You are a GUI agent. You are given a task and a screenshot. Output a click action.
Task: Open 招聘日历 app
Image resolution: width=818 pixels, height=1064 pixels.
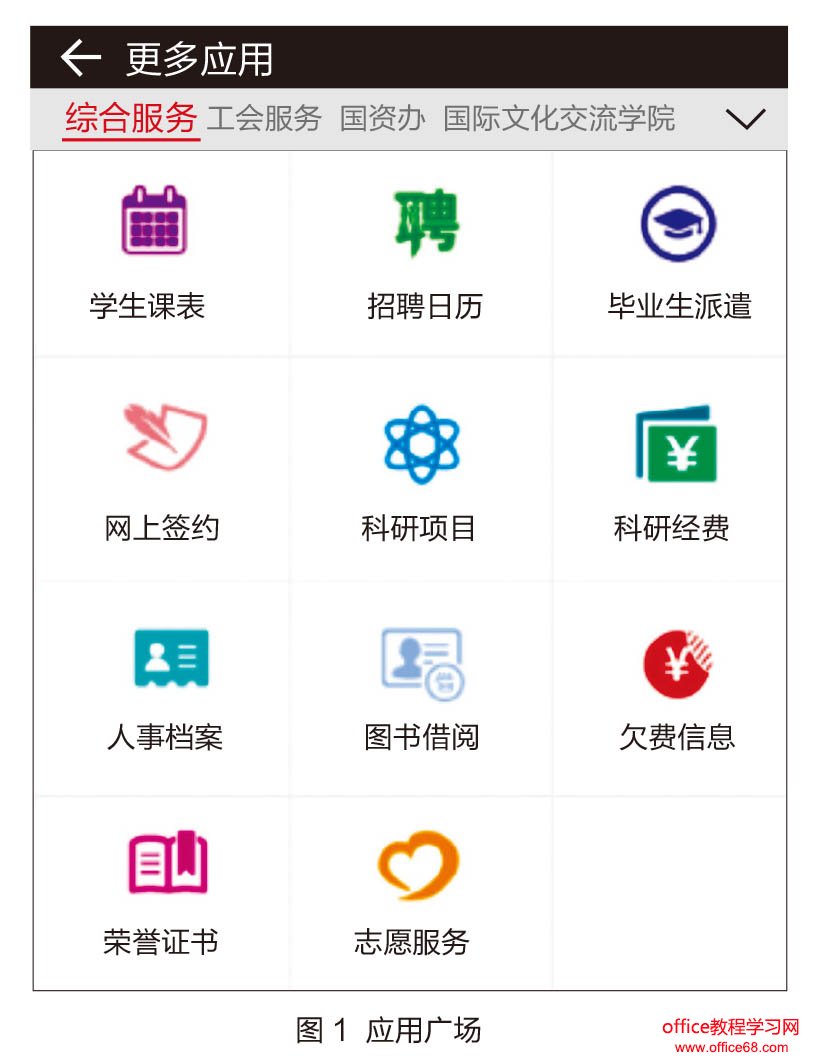coord(424,222)
